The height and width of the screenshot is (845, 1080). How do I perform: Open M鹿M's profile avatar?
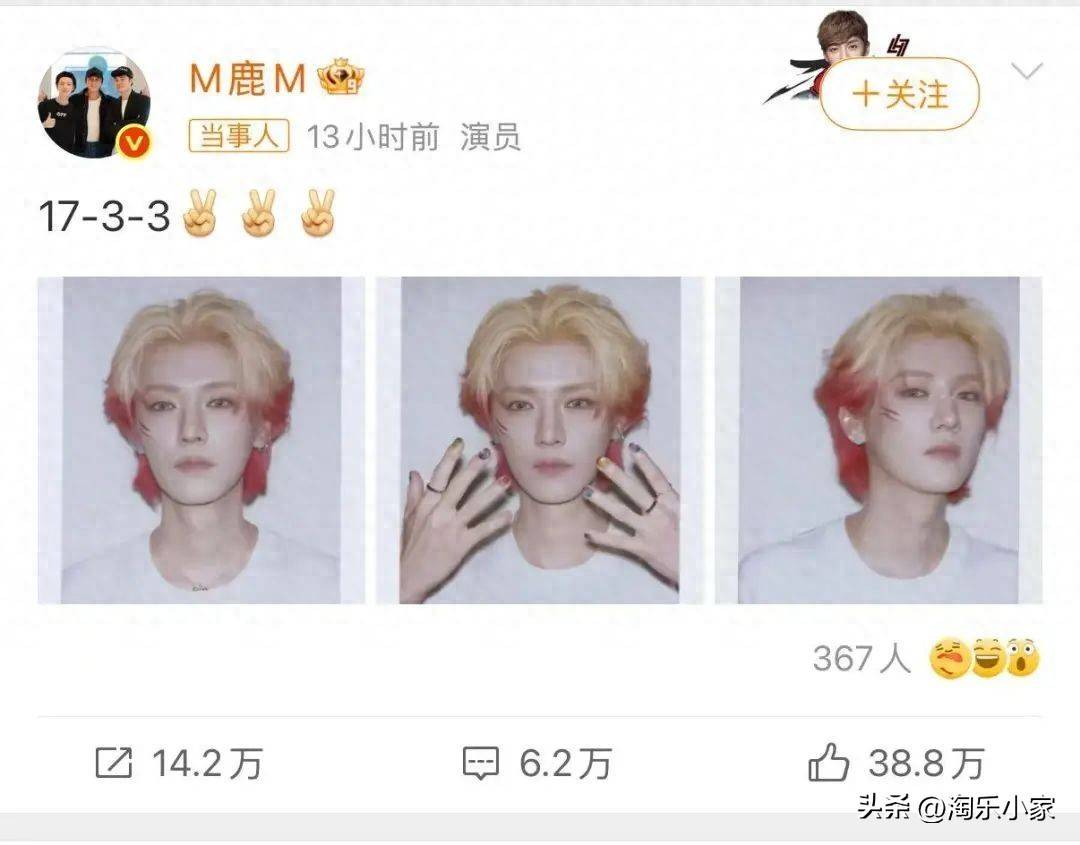(x=94, y=103)
